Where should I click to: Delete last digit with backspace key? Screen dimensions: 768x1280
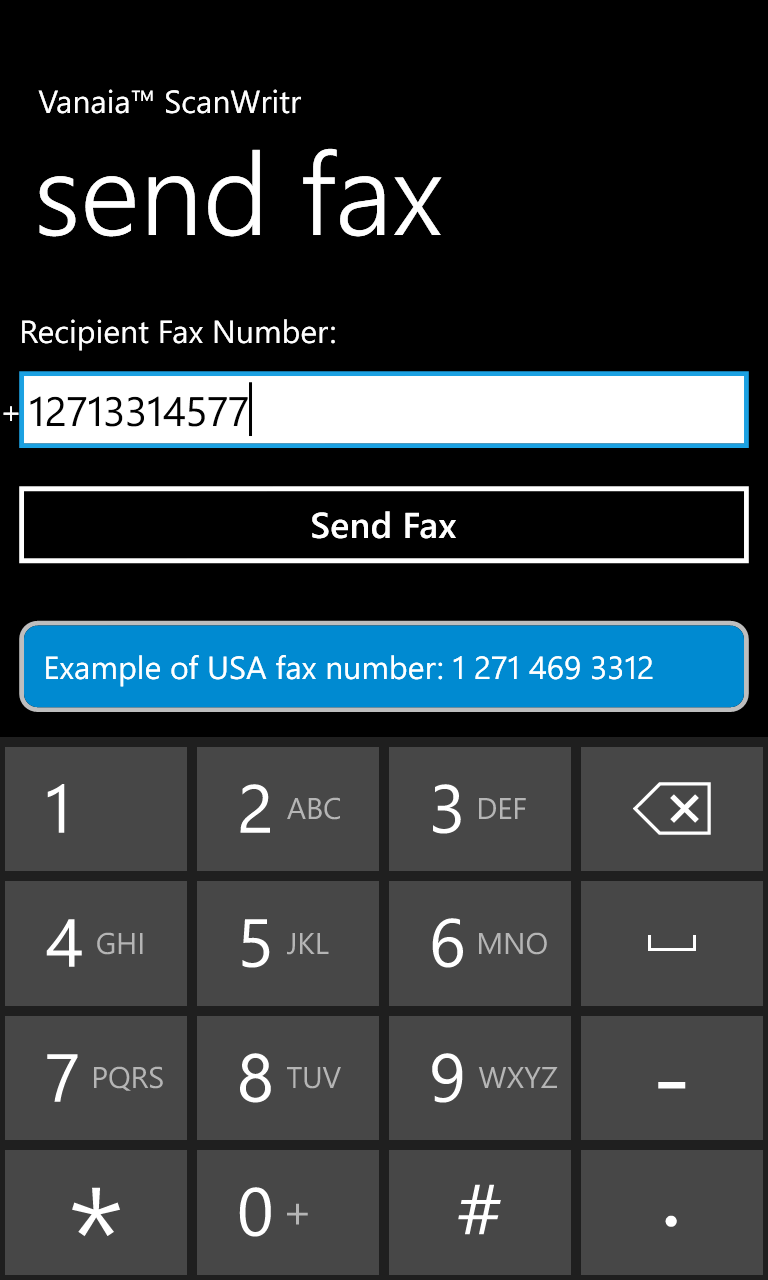point(672,809)
